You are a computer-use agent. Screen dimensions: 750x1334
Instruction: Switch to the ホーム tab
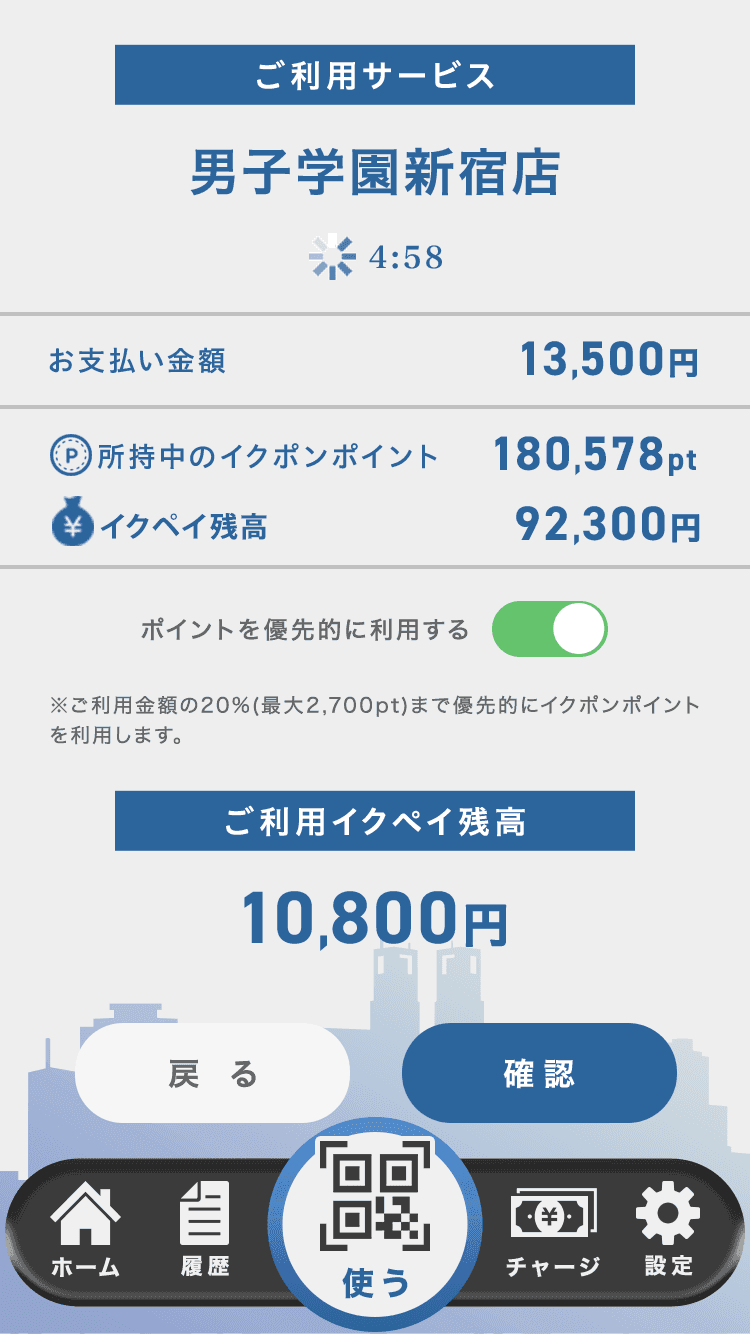pyautogui.click(x=86, y=1229)
